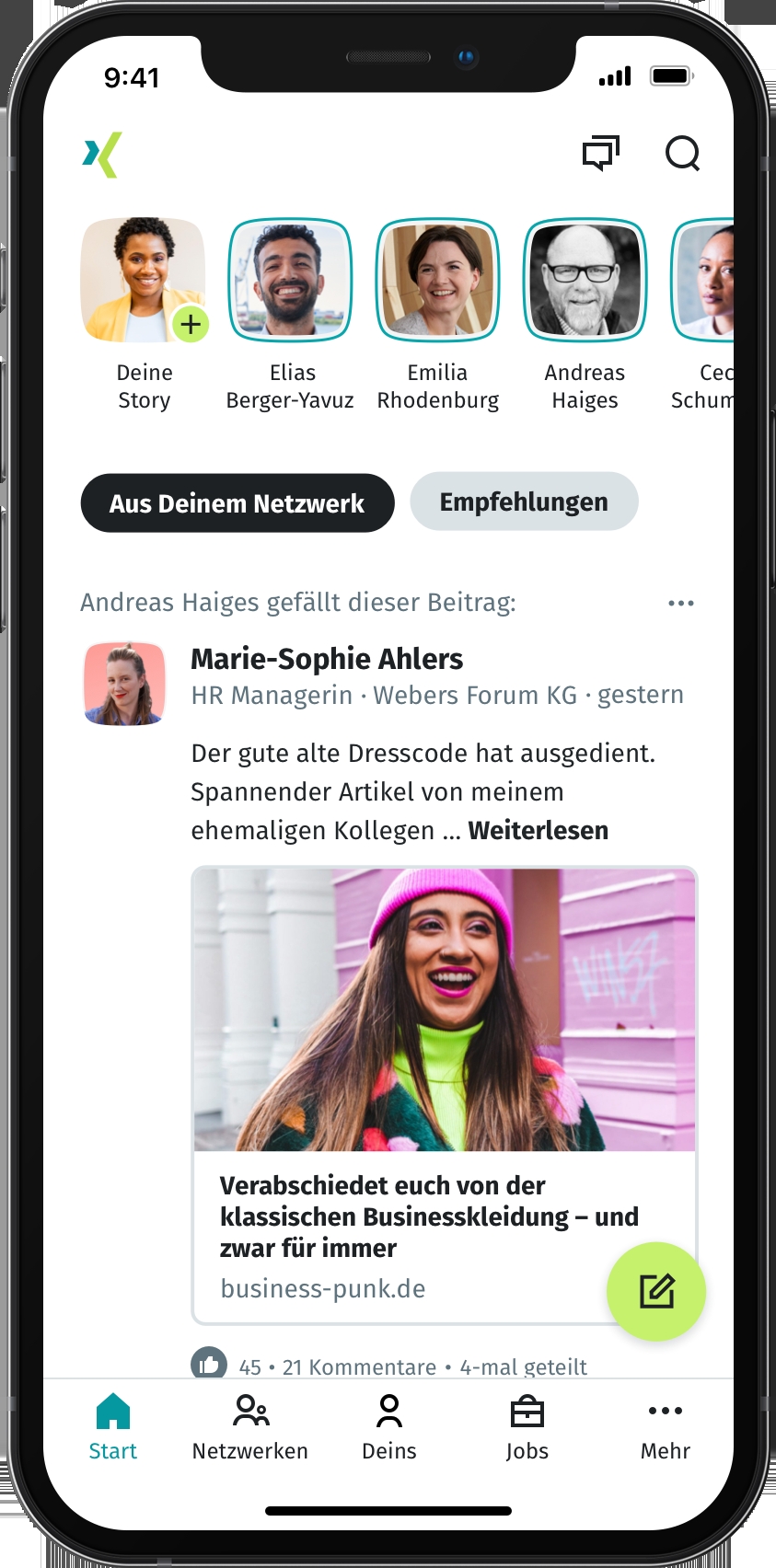The image size is (776, 1568).
Task: View Emilia Rhodenburg's story
Action: (437, 281)
